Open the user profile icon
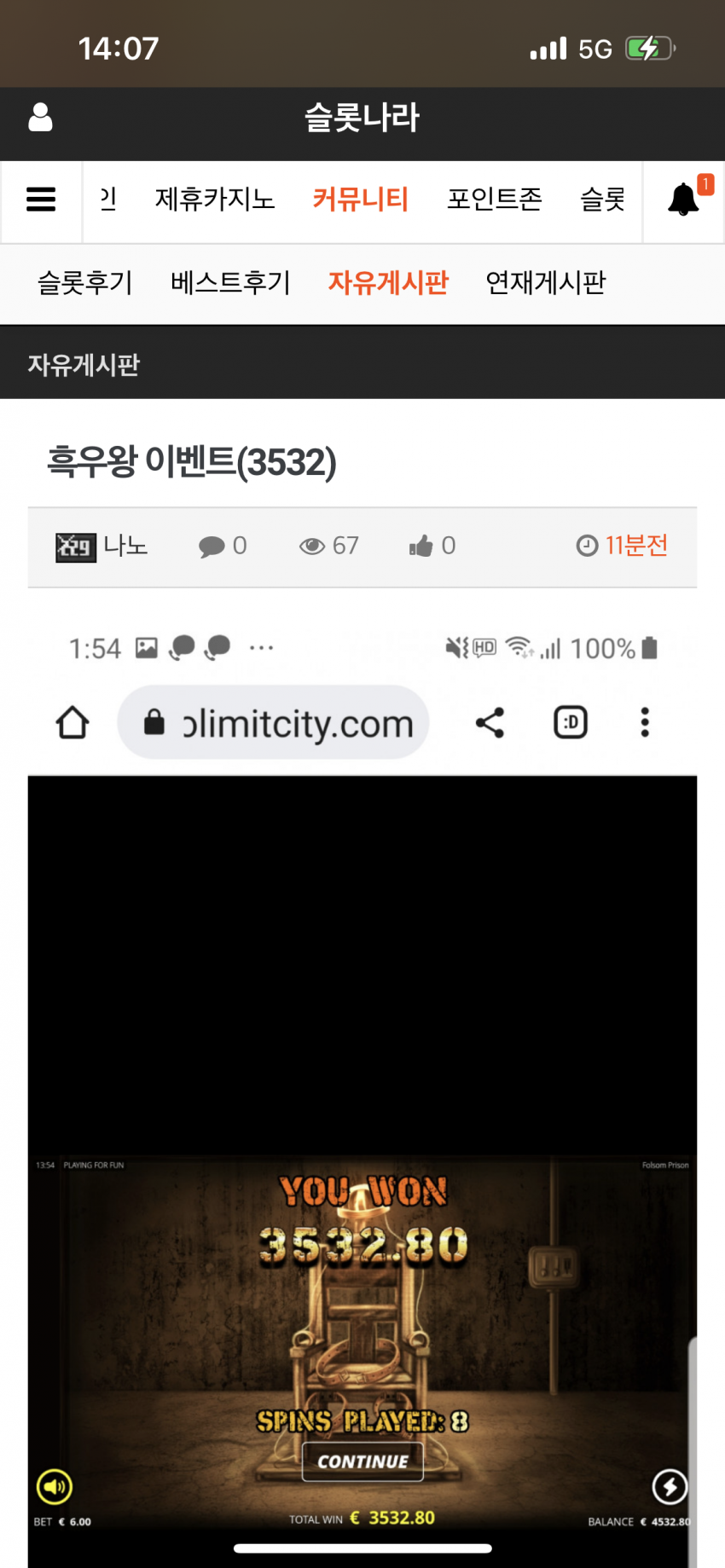725x1568 pixels. tap(40, 117)
